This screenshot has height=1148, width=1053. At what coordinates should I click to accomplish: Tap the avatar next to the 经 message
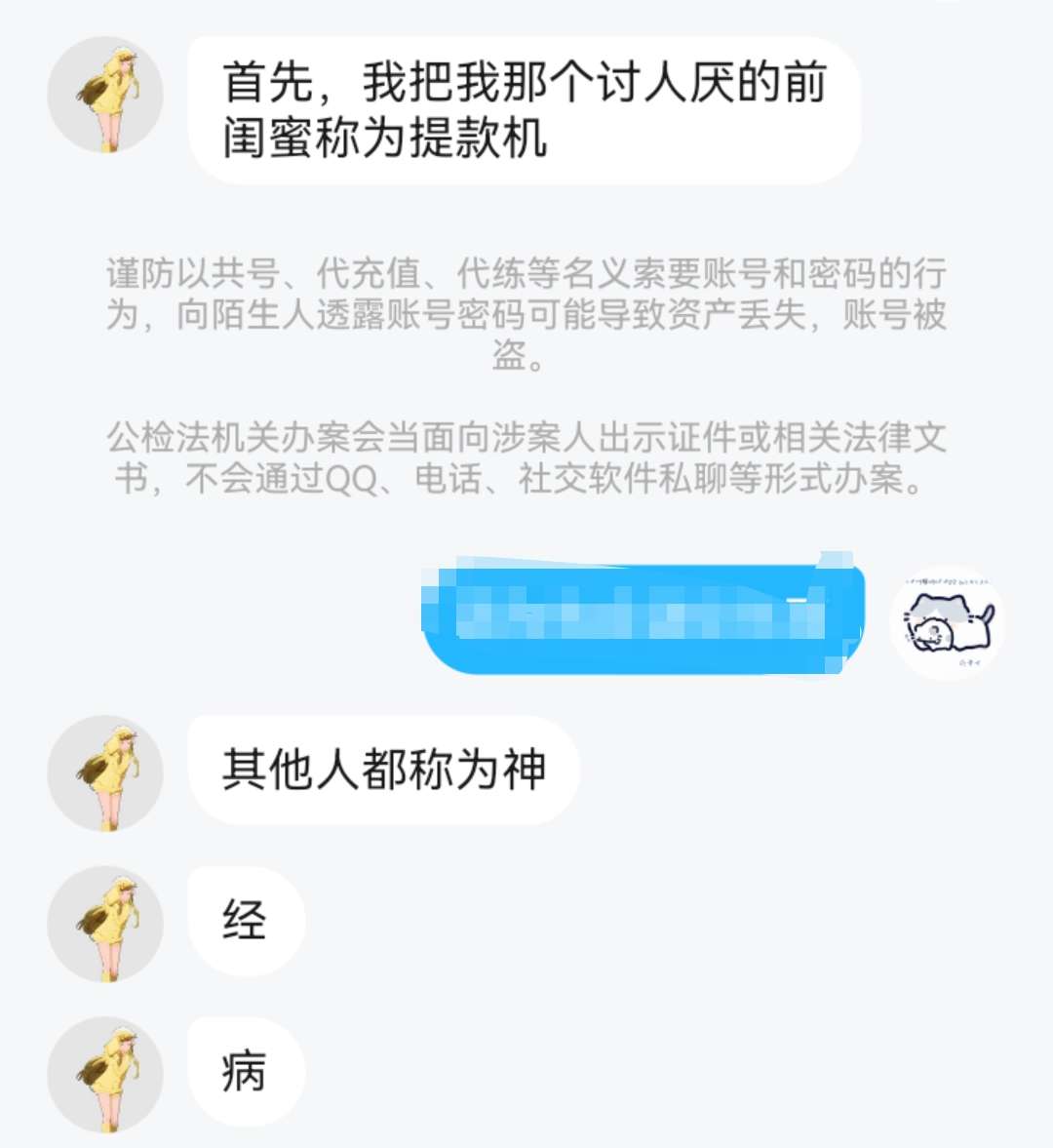click(105, 924)
